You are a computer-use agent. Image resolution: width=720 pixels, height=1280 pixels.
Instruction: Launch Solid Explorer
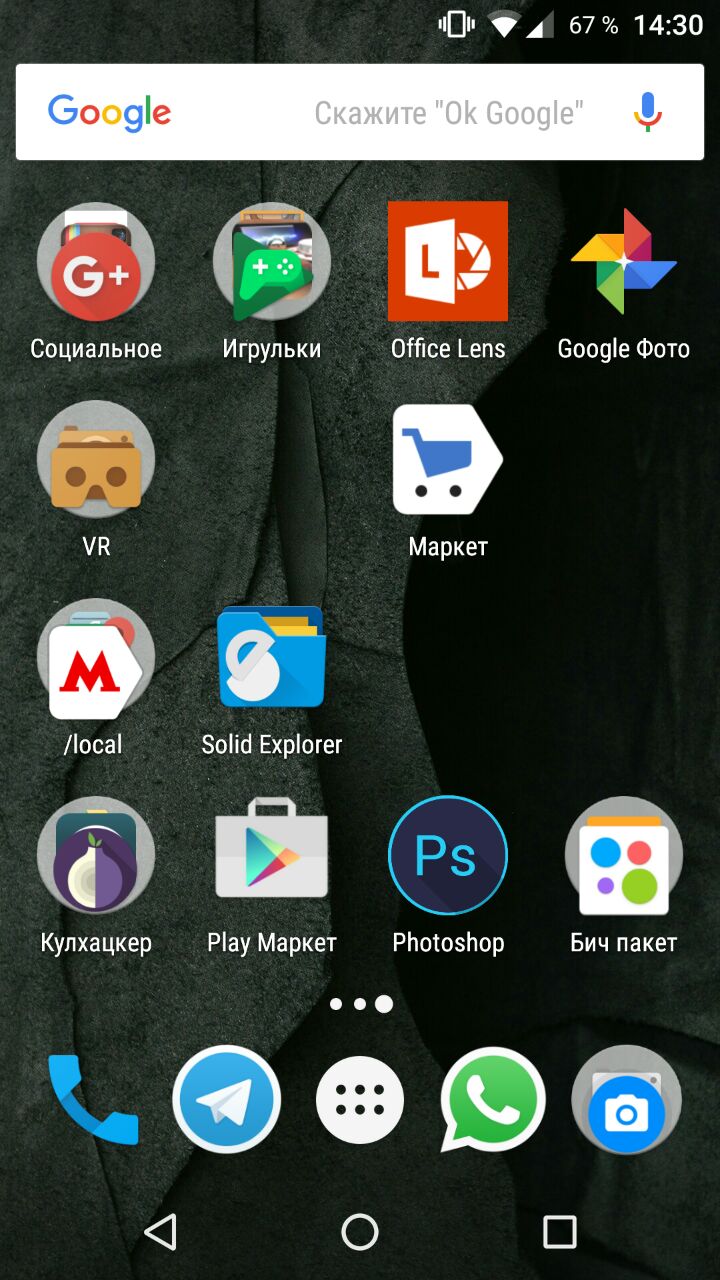point(272,658)
